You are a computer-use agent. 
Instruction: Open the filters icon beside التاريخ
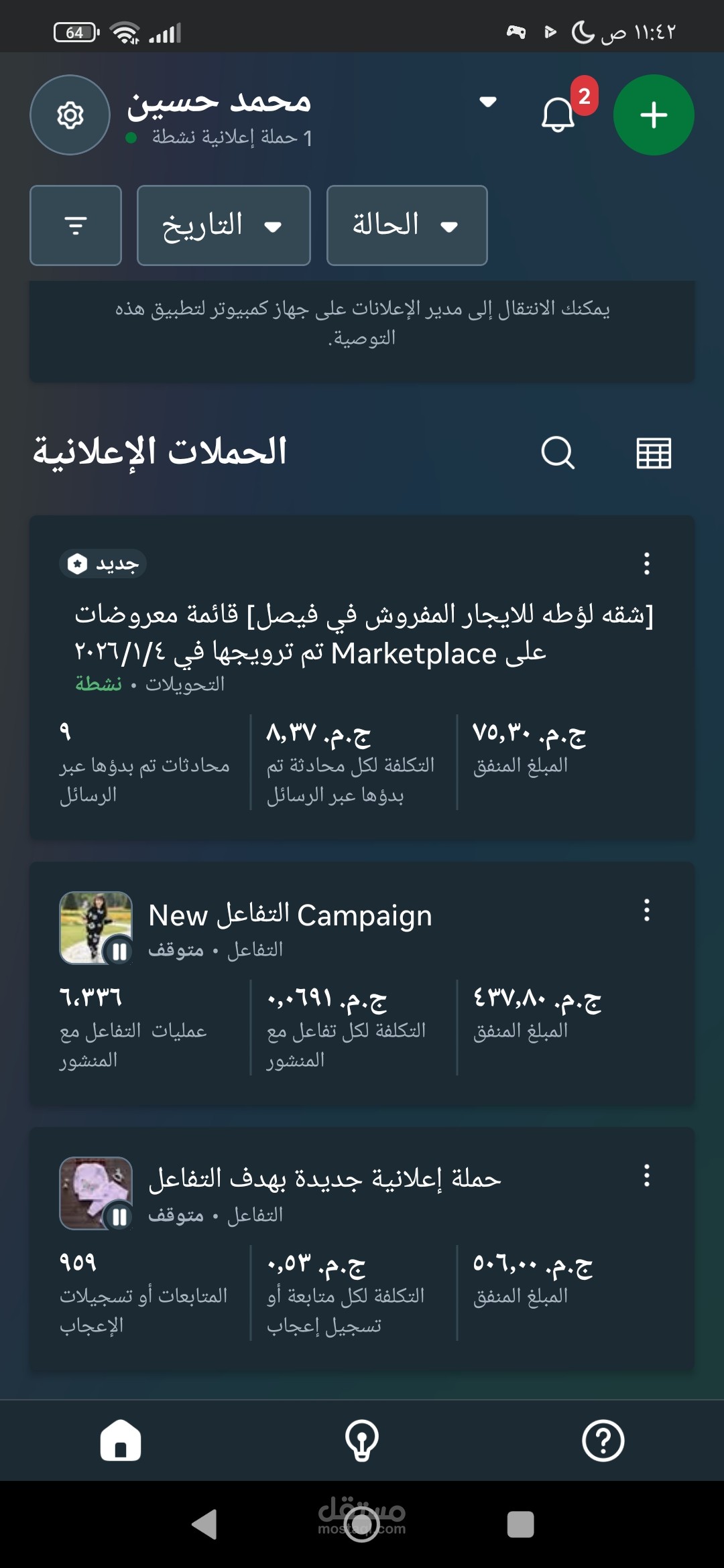click(74, 225)
